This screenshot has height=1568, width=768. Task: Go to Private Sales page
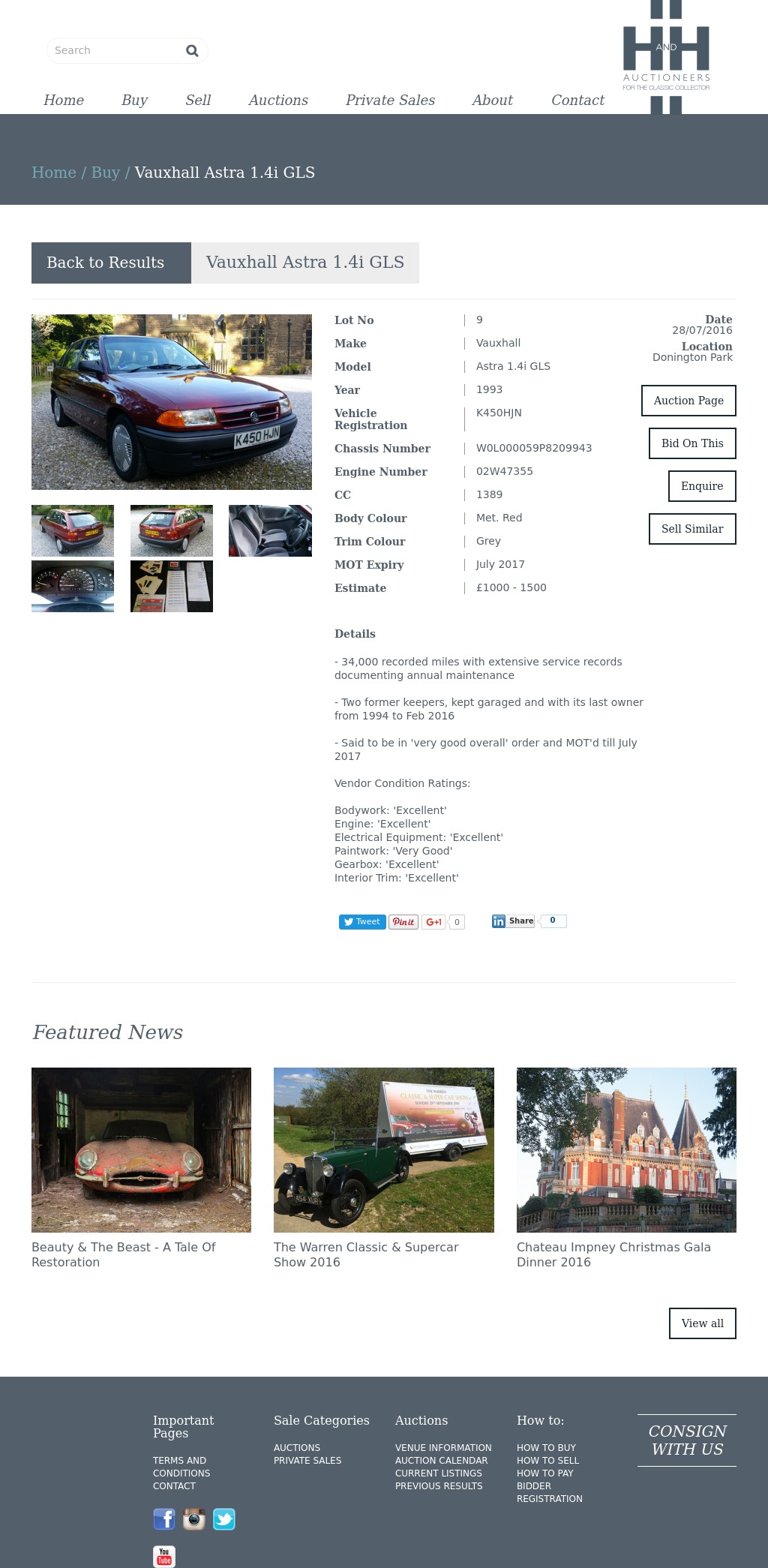pyautogui.click(x=390, y=100)
